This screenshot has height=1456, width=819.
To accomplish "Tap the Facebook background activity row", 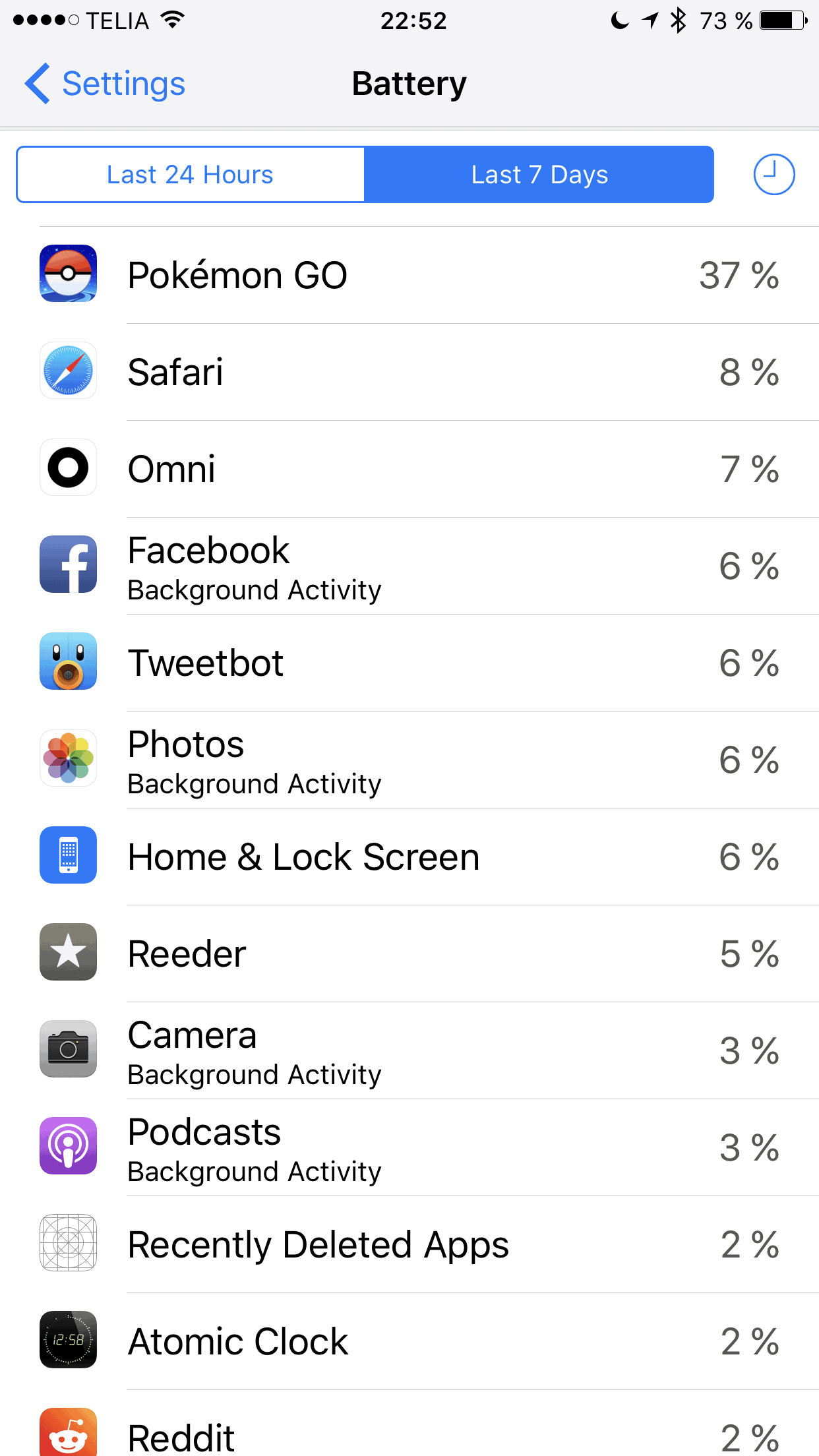I will pyautogui.click(x=409, y=566).
